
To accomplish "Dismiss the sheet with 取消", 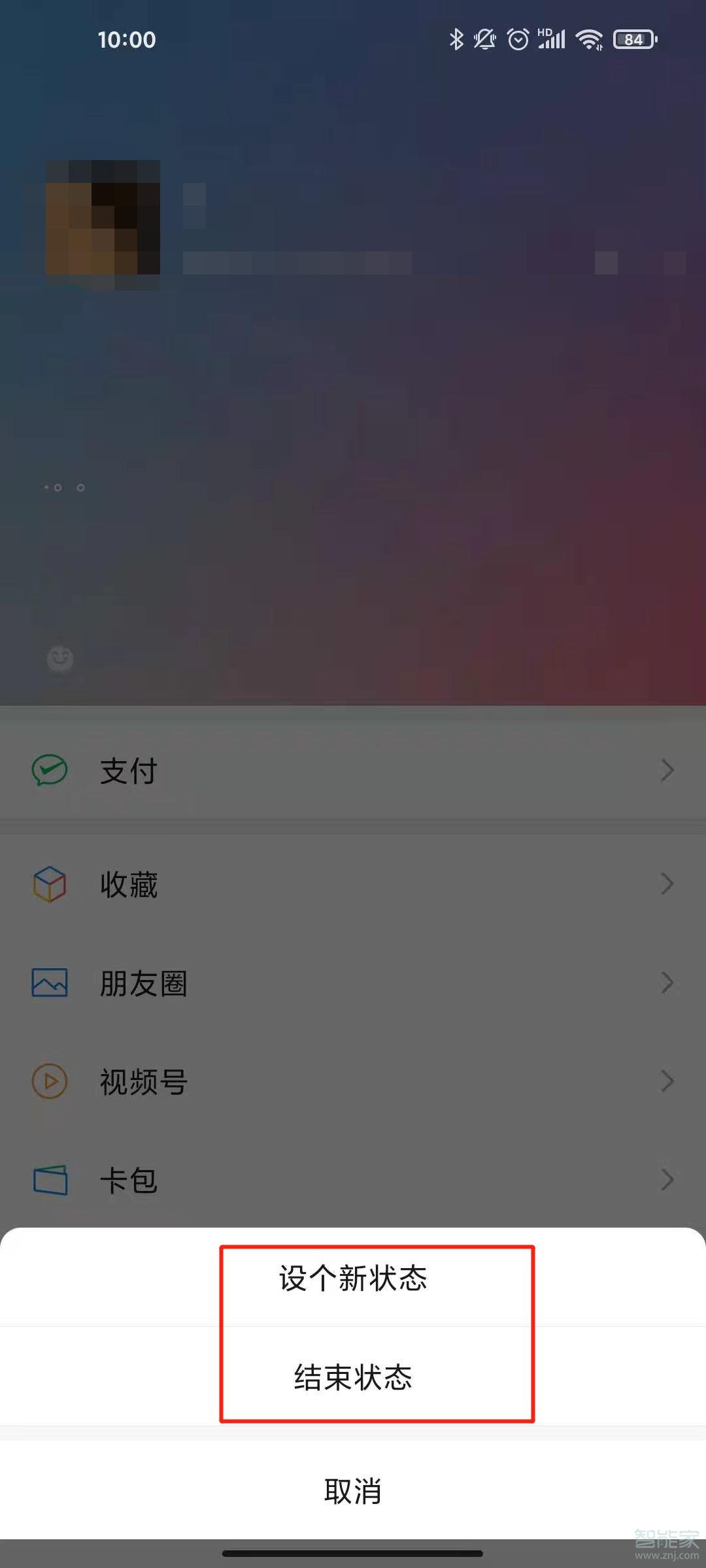I will 353,1491.
